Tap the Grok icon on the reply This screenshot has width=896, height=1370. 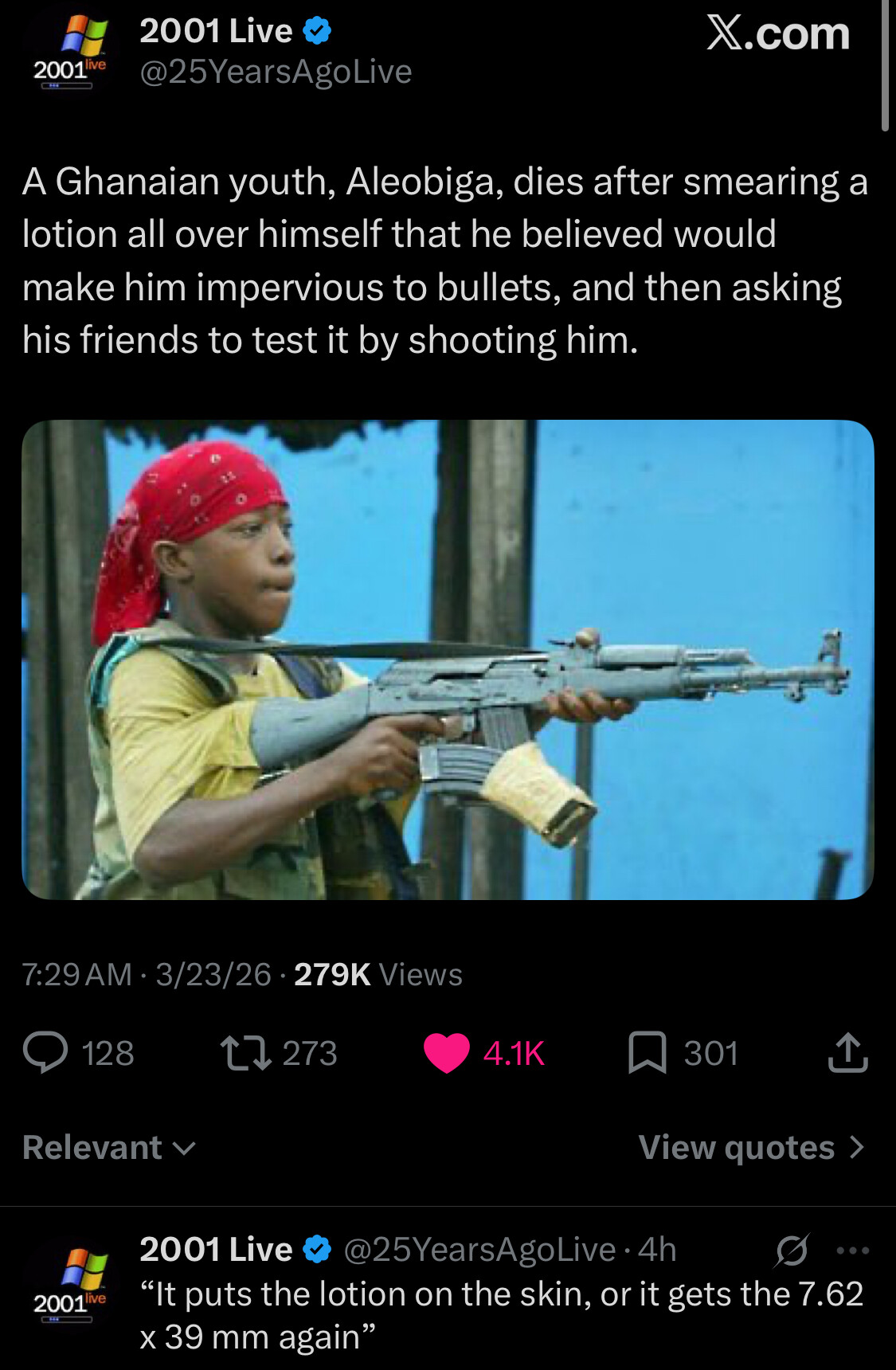[x=792, y=1251]
